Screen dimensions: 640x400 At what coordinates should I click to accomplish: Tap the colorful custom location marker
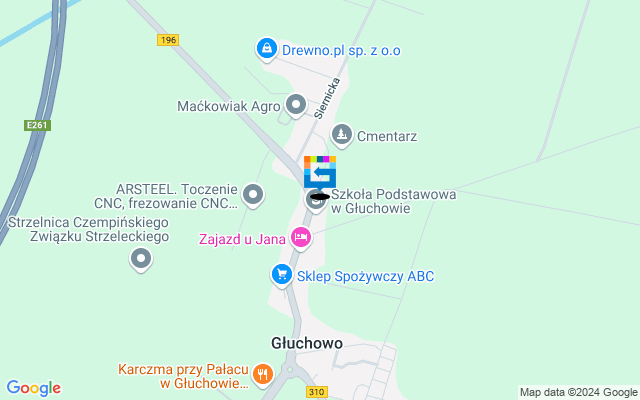point(320,172)
